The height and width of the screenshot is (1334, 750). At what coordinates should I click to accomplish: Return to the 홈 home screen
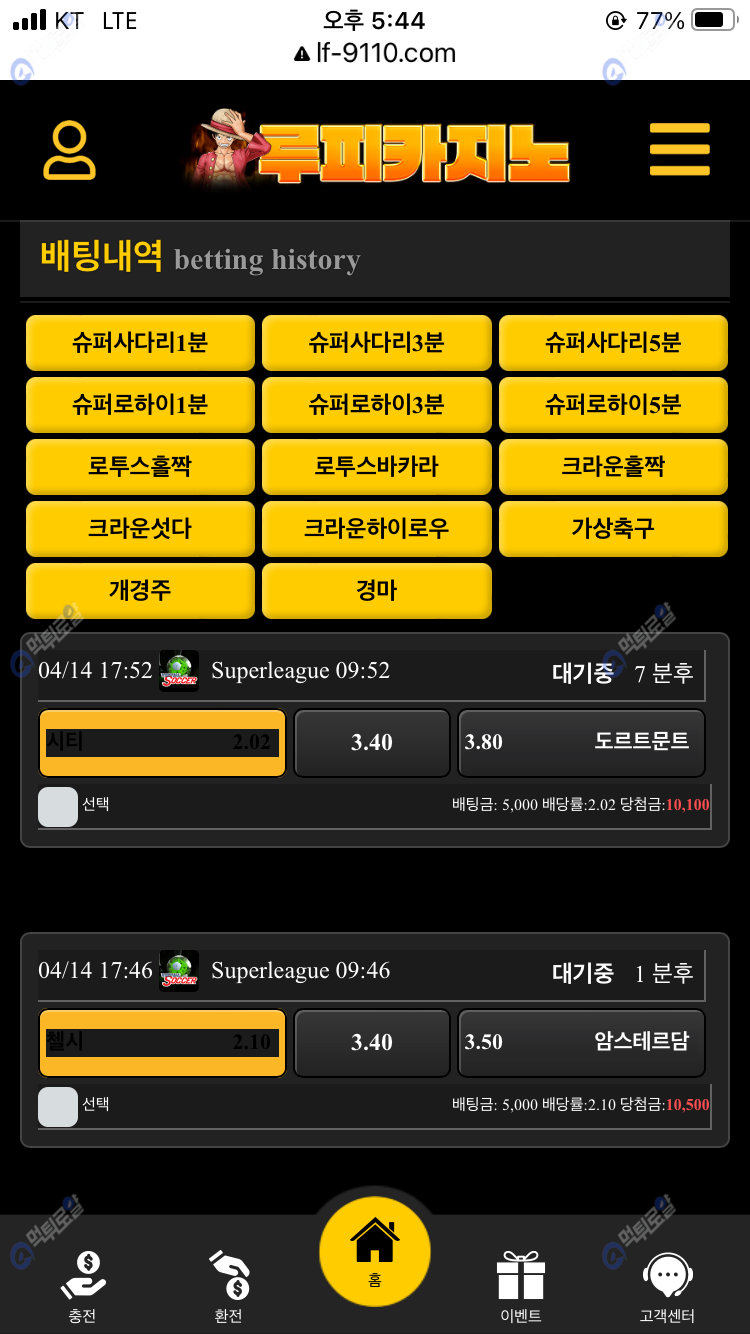point(375,1250)
